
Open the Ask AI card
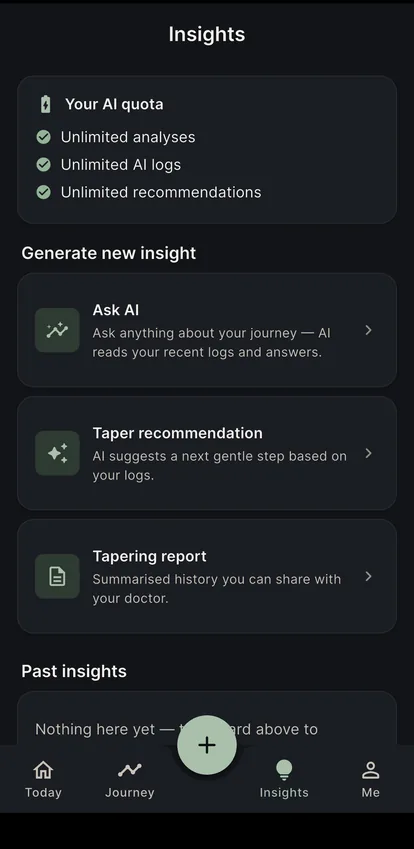207,330
